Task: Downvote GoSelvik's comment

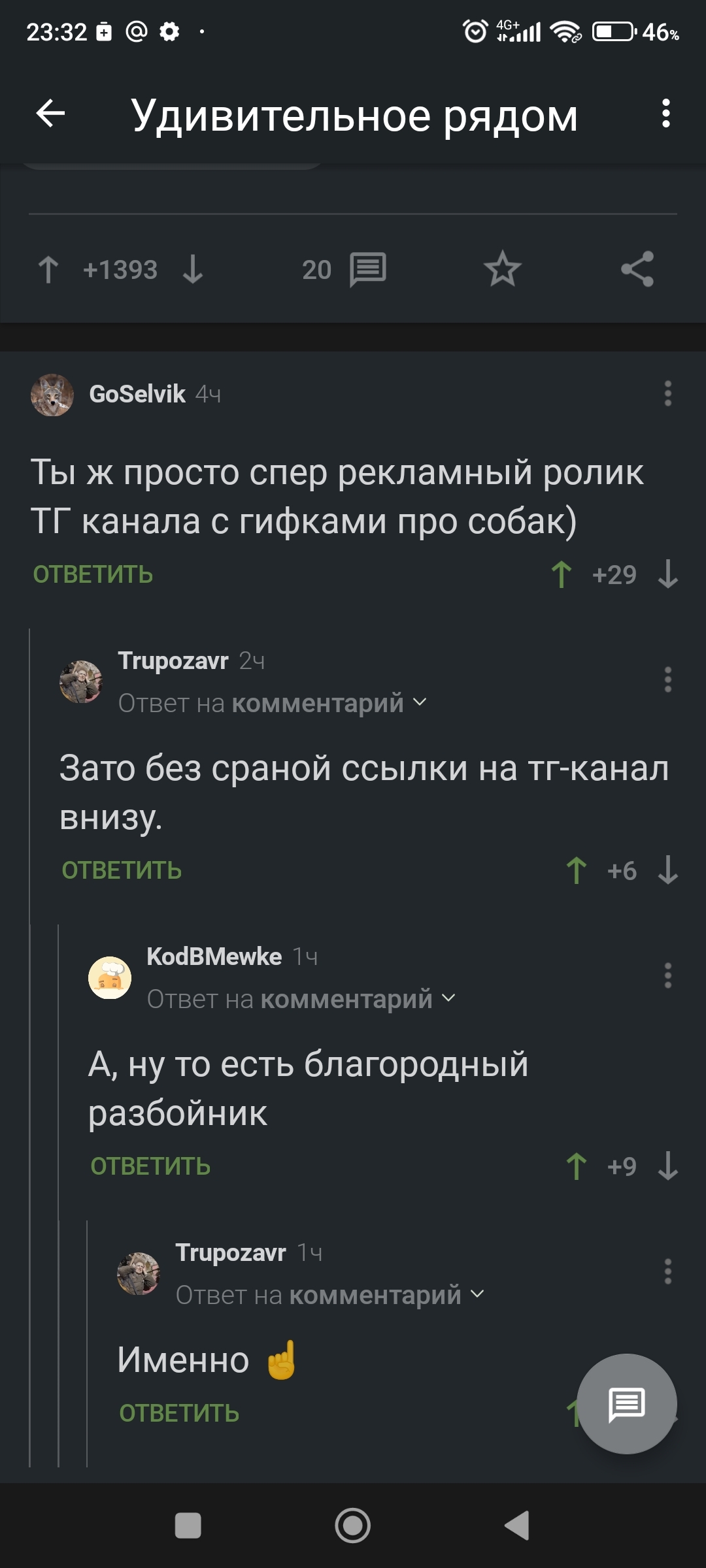Action: (667, 575)
